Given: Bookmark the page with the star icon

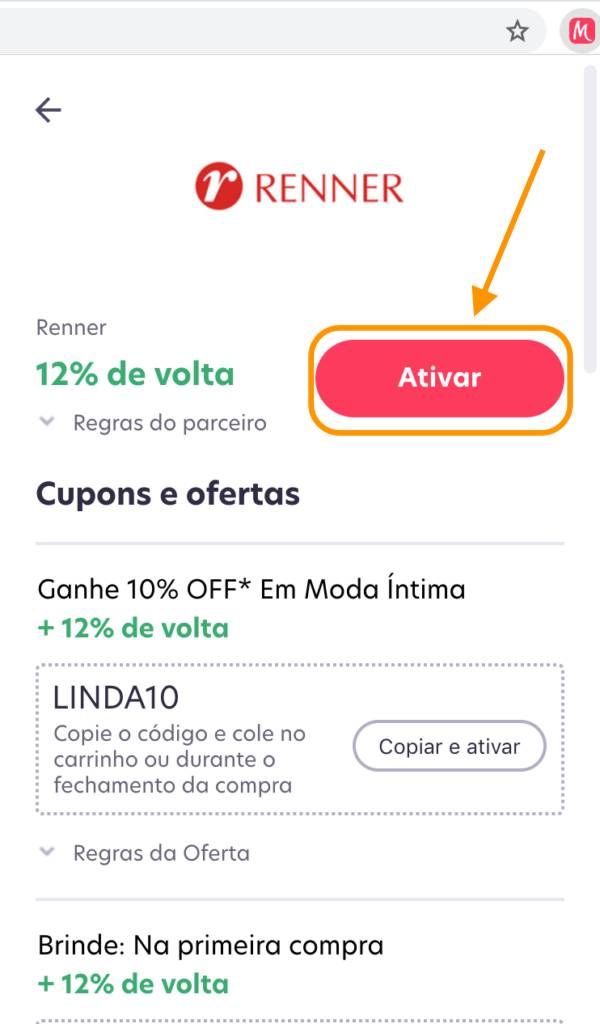Looking at the screenshot, I should point(517,31).
